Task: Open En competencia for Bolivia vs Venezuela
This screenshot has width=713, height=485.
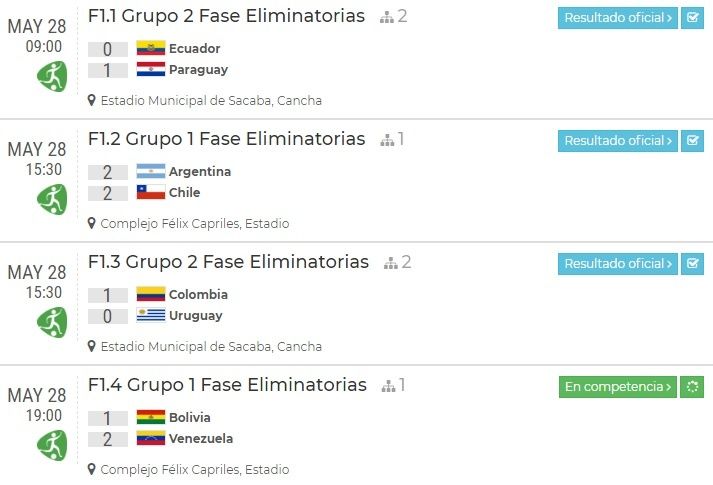Action: click(x=617, y=387)
